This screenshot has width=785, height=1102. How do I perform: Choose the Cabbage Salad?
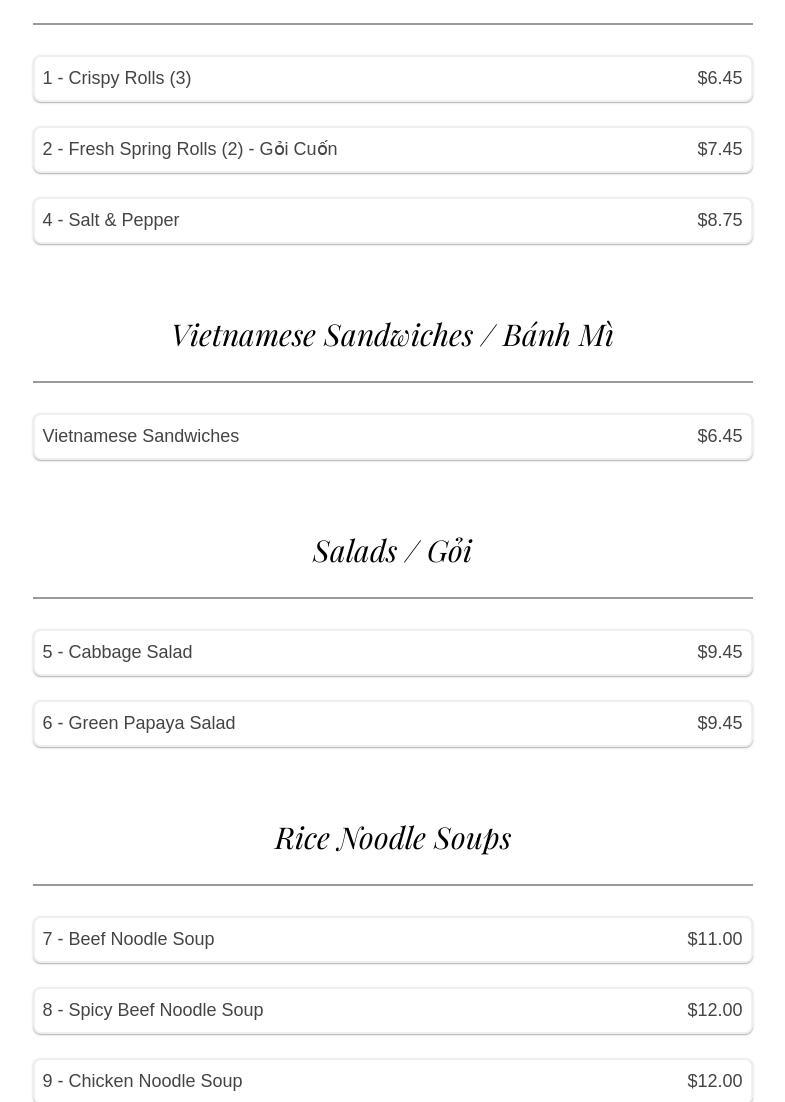coord(392,653)
